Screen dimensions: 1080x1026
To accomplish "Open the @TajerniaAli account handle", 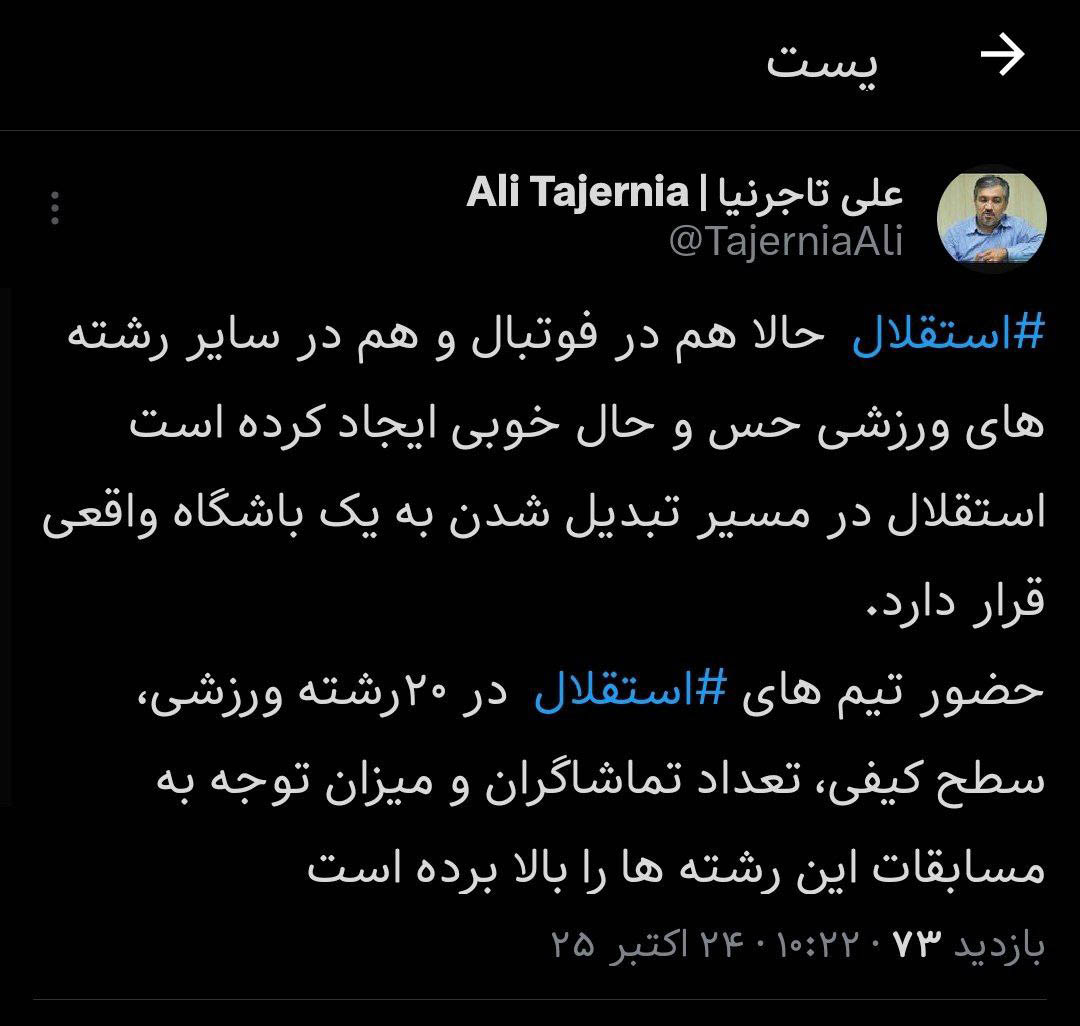I will [x=785, y=241].
